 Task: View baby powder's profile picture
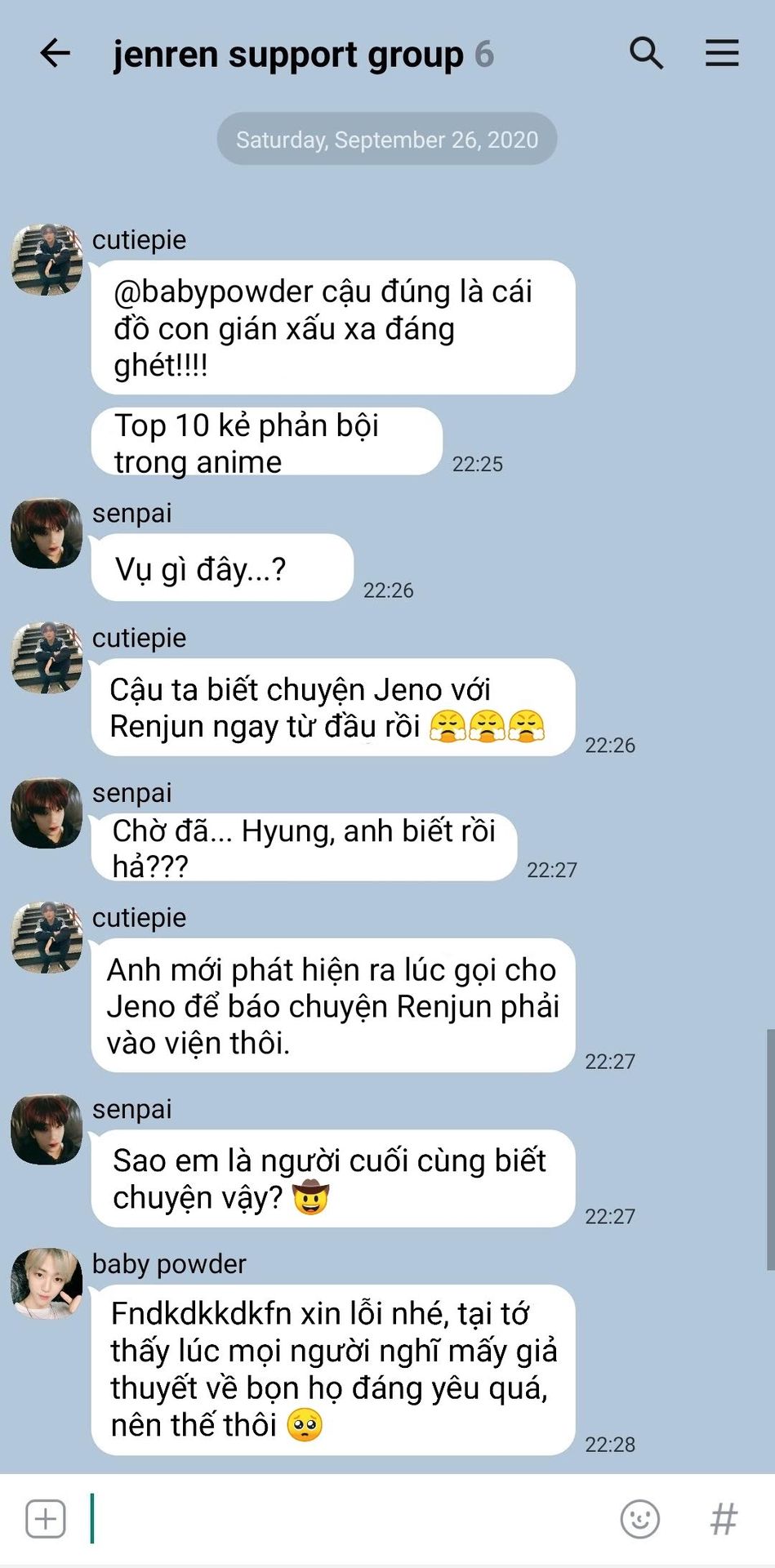pyautogui.click(x=47, y=1282)
